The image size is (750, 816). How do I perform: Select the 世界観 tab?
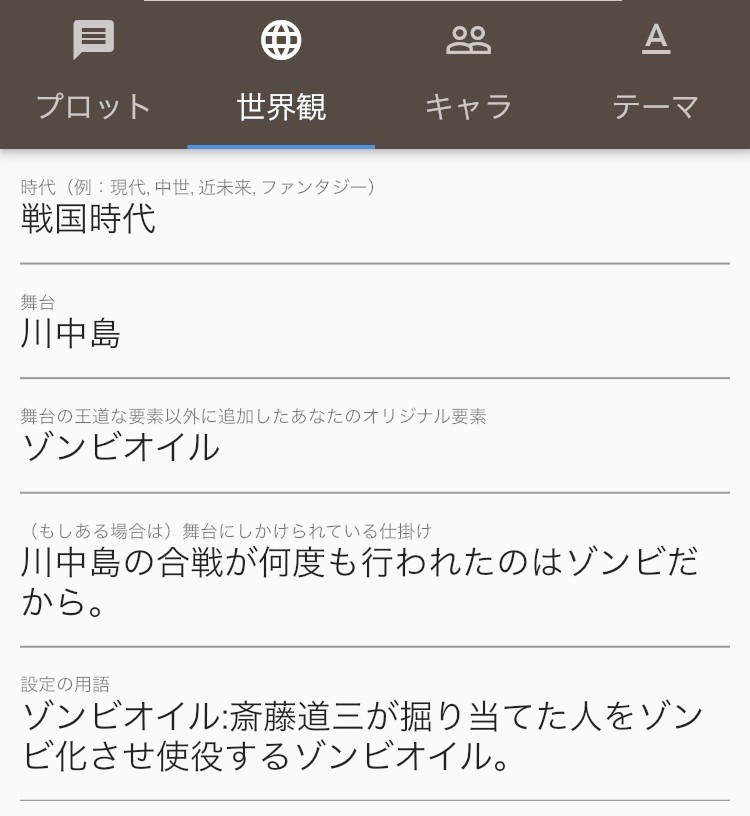click(281, 75)
